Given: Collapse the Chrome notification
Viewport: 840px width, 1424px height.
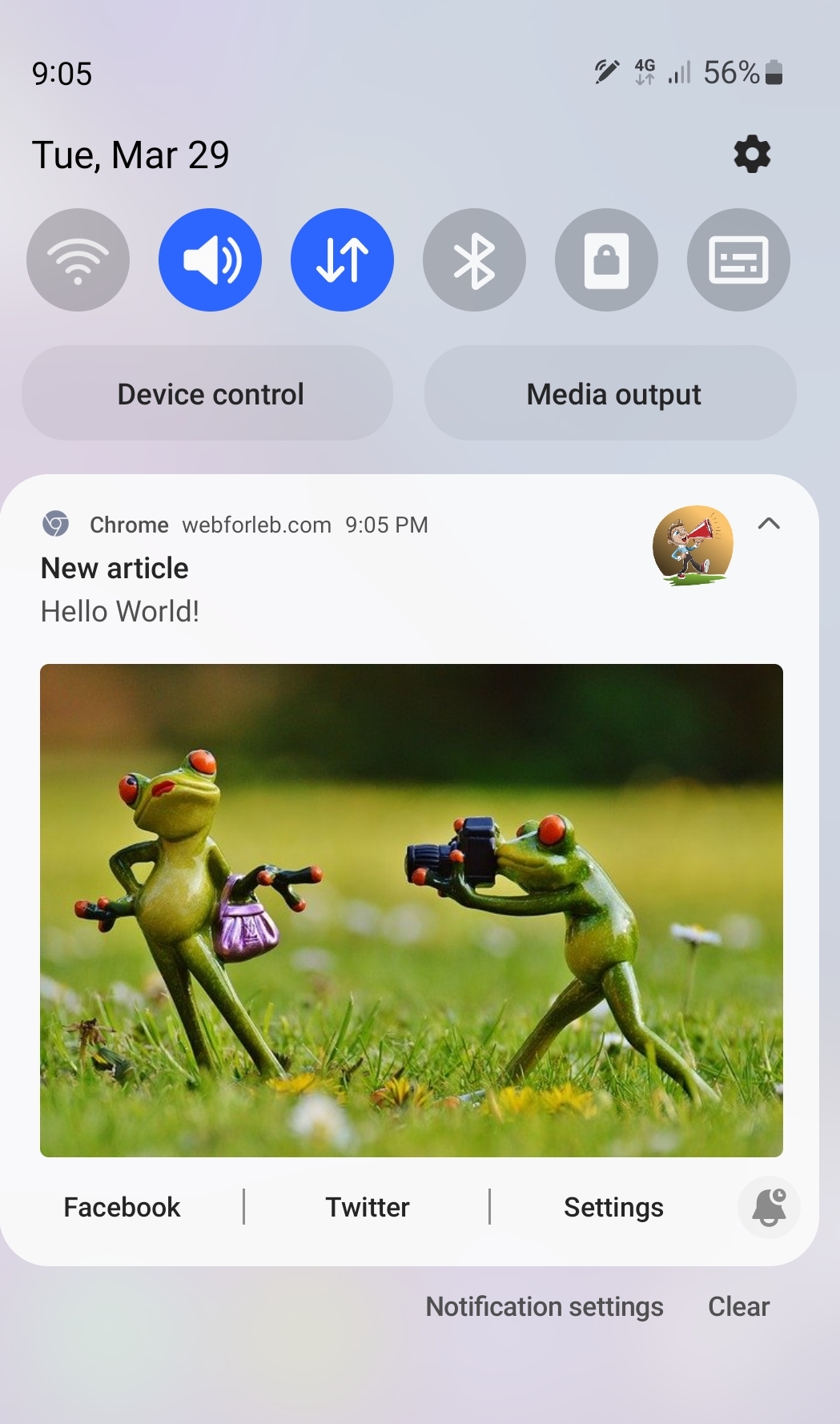Looking at the screenshot, I should pyautogui.click(x=769, y=524).
